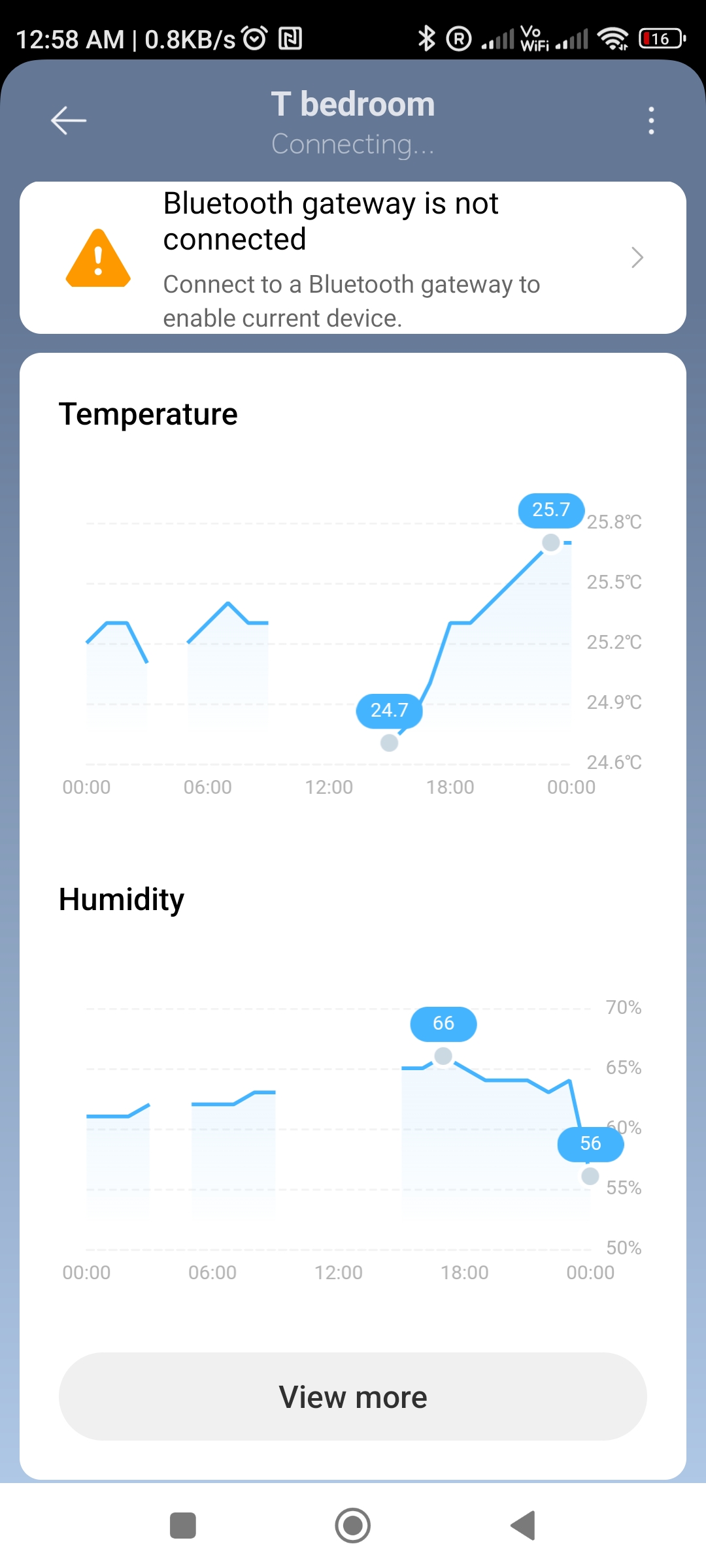
Task: Tap the system back triangle button
Action: 523,1526
